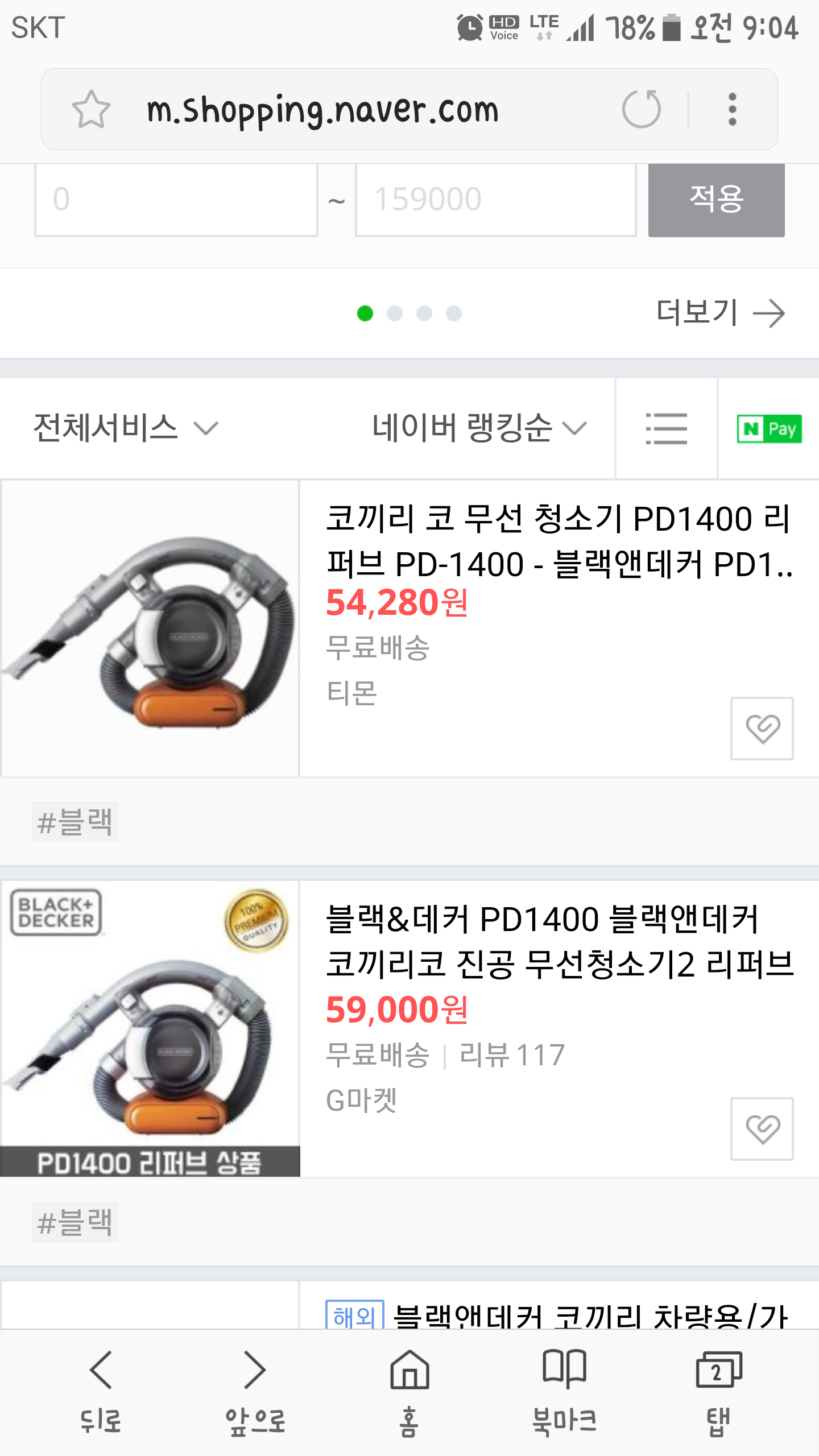Screen dimensions: 819x1456
Task: Filter by N Pay products
Action: 769,428
